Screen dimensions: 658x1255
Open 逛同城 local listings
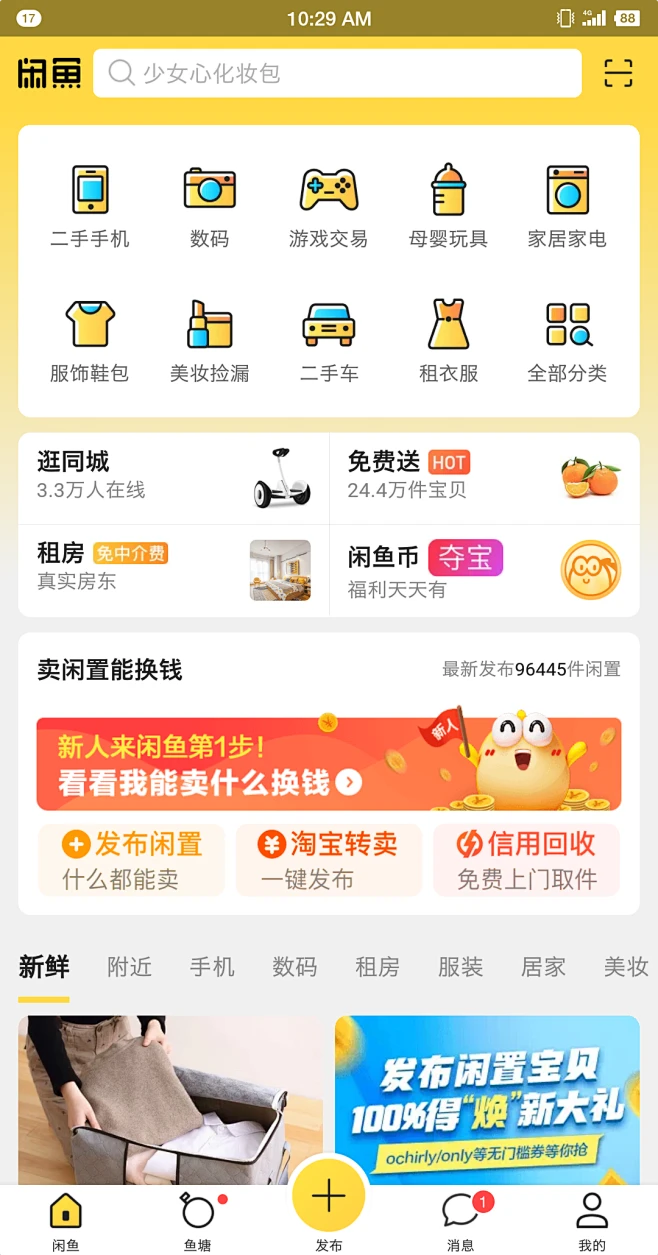[173, 478]
